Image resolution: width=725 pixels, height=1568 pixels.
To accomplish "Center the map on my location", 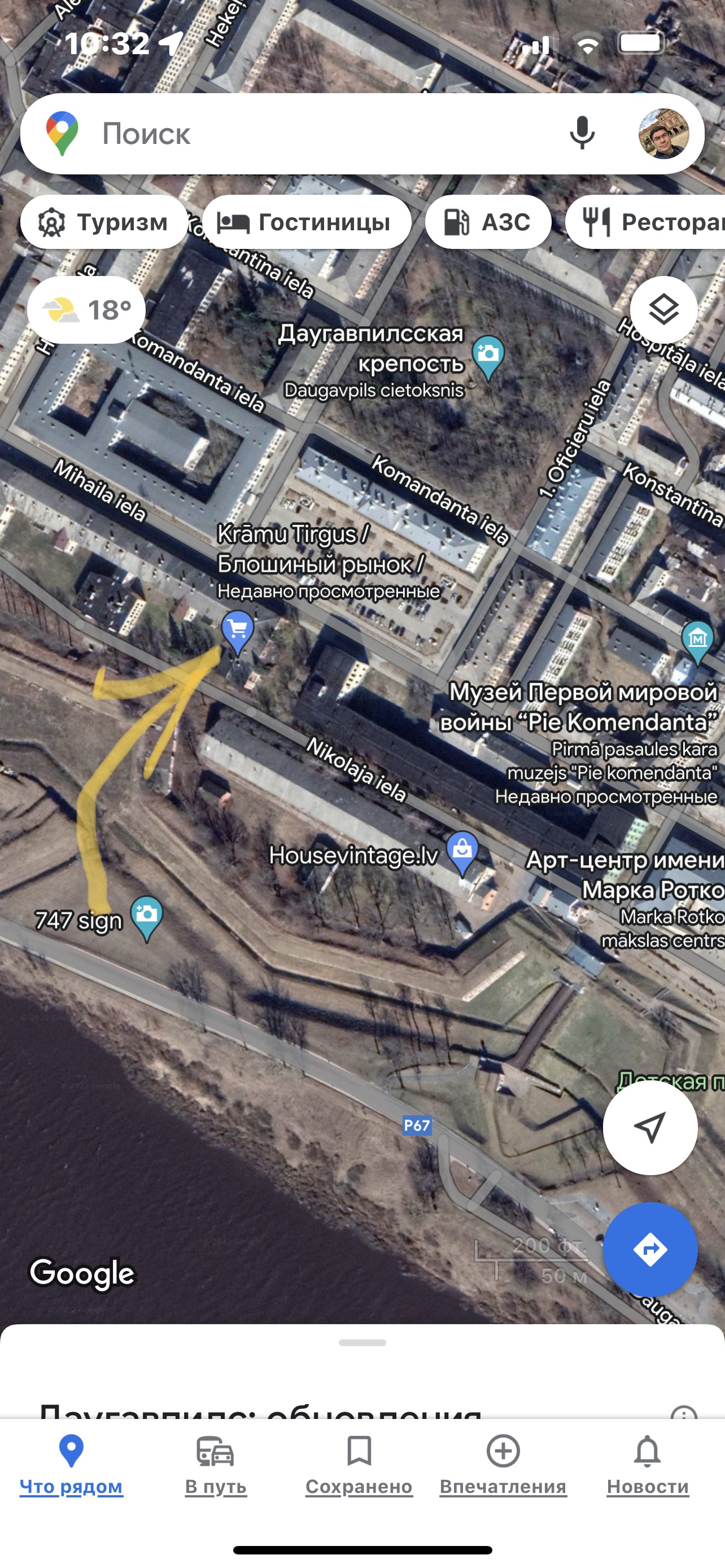I will pyautogui.click(x=650, y=1127).
